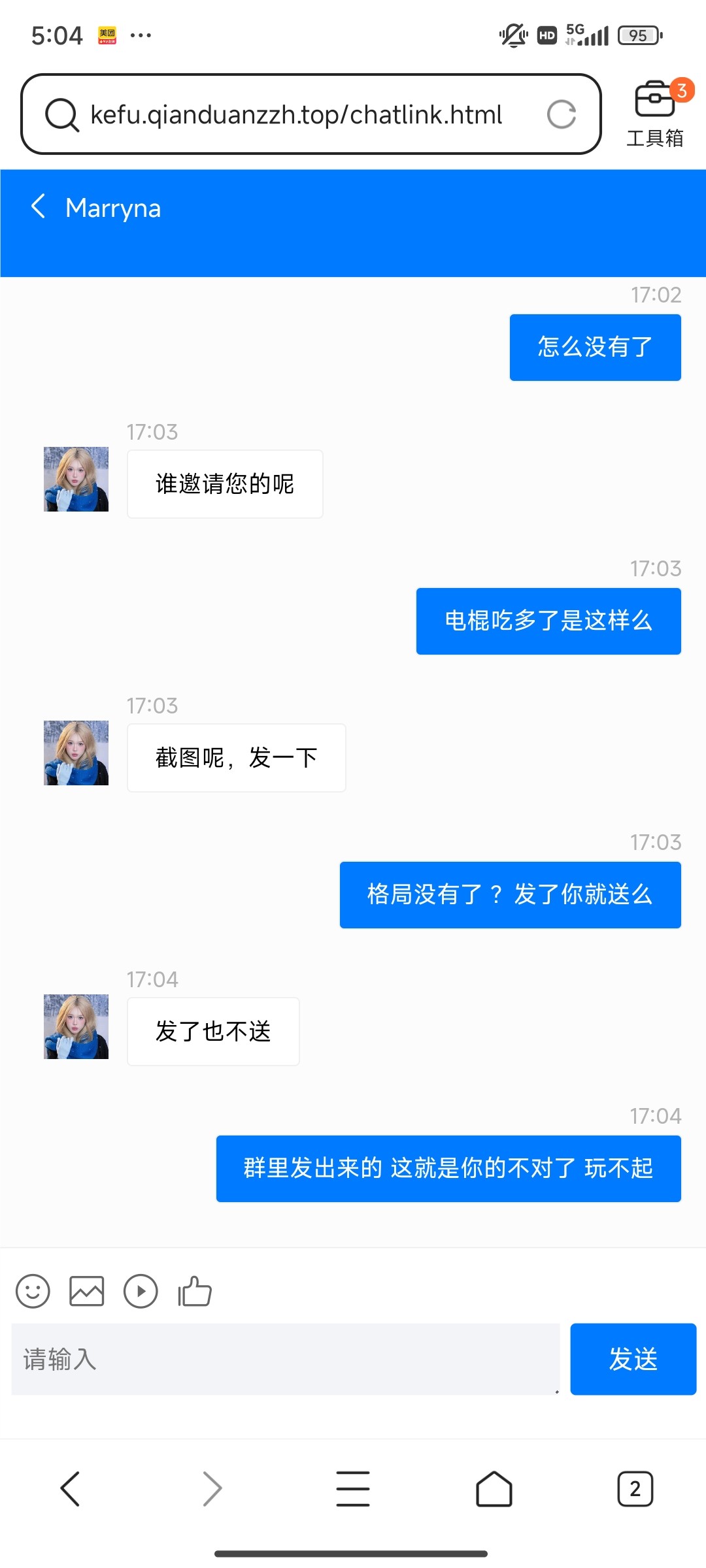Tap the 发送 send button

[x=633, y=1359]
